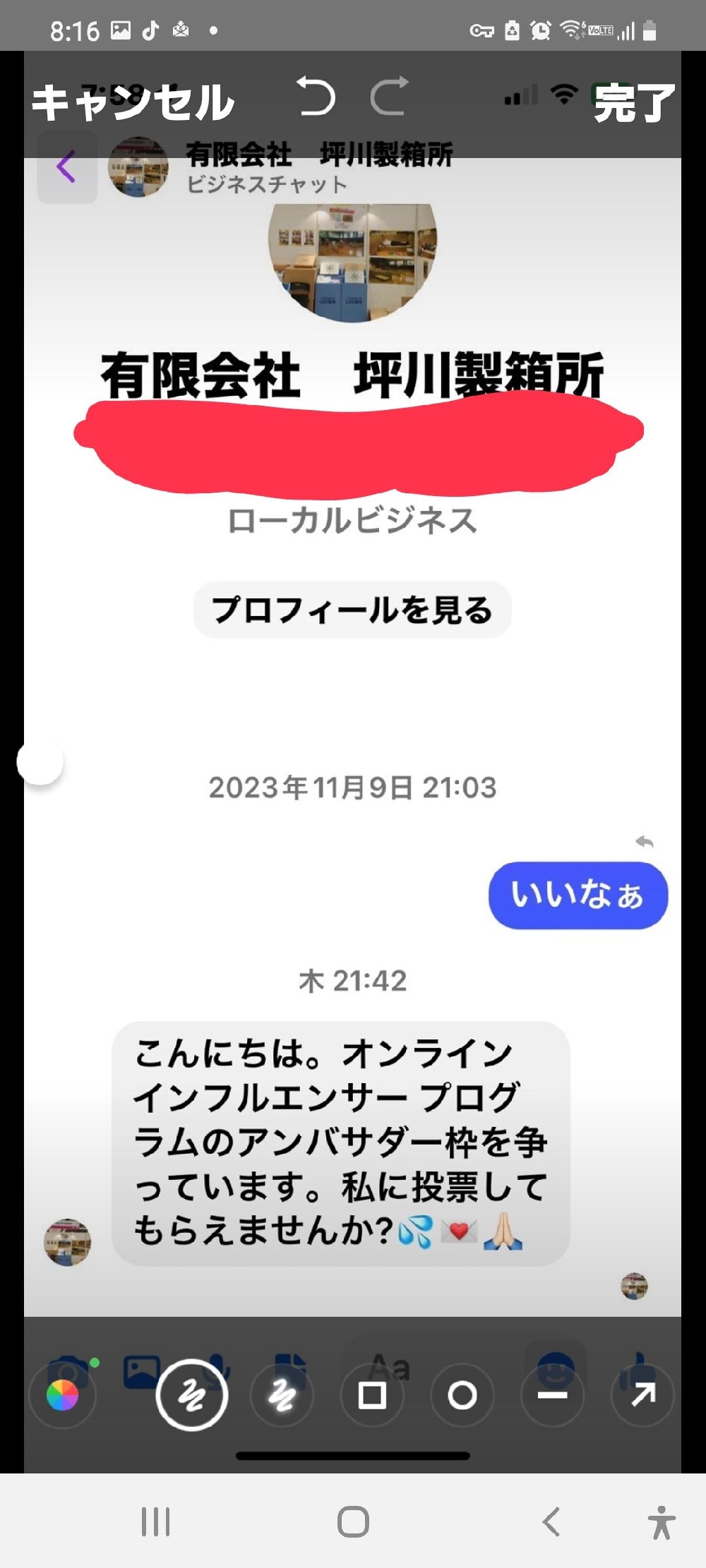Select the square shape tool
Viewport: 706px width, 1568px height.
372,1394
